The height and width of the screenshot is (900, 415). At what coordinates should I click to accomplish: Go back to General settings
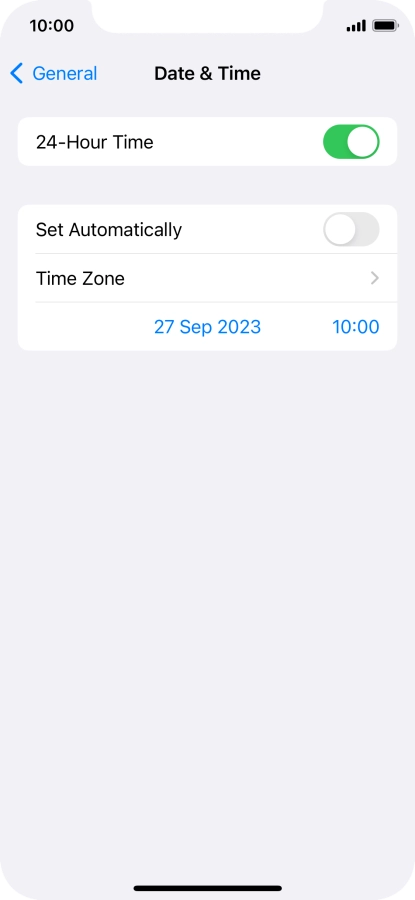click(53, 73)
